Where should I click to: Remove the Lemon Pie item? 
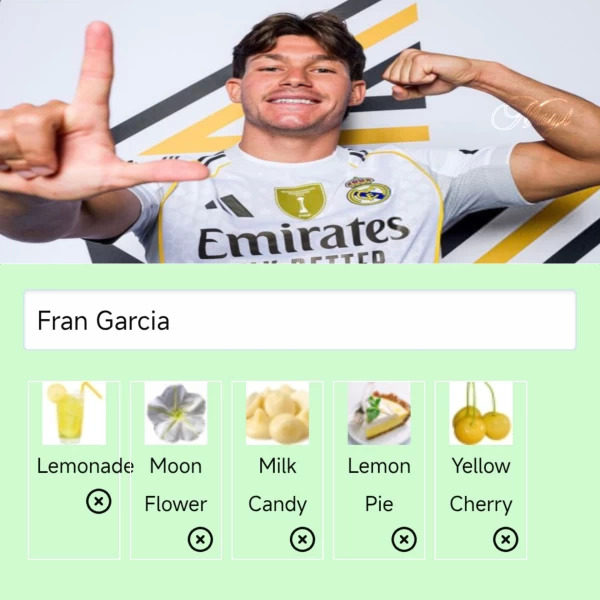click(403, 540)
